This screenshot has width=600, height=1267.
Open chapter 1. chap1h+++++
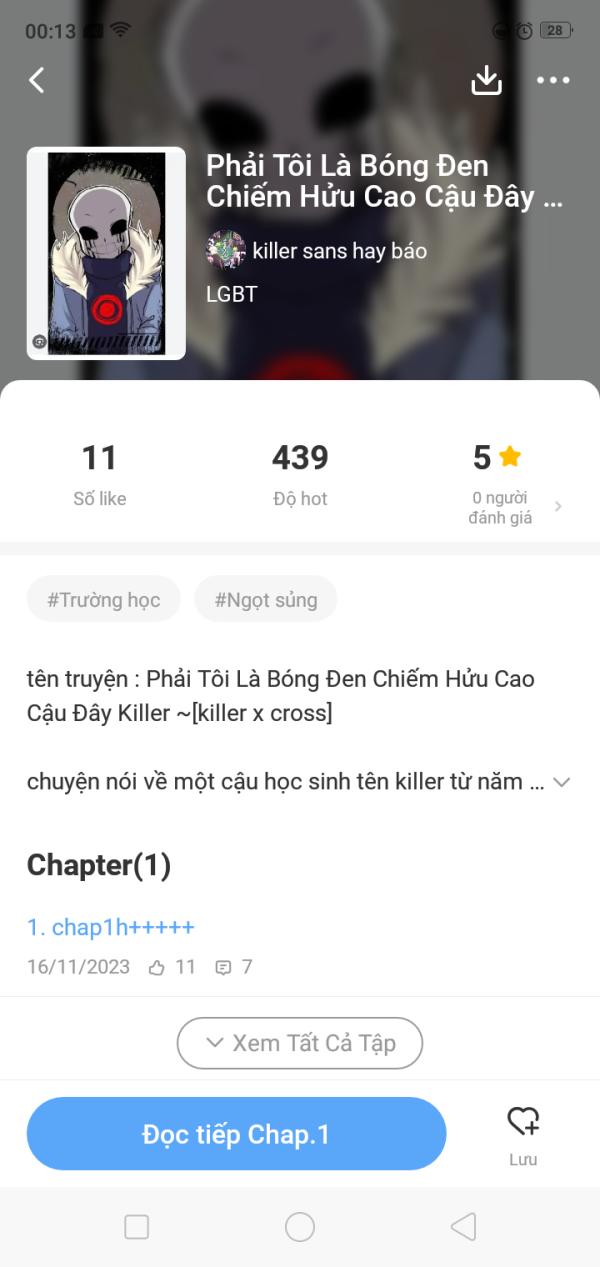(111, 927)
